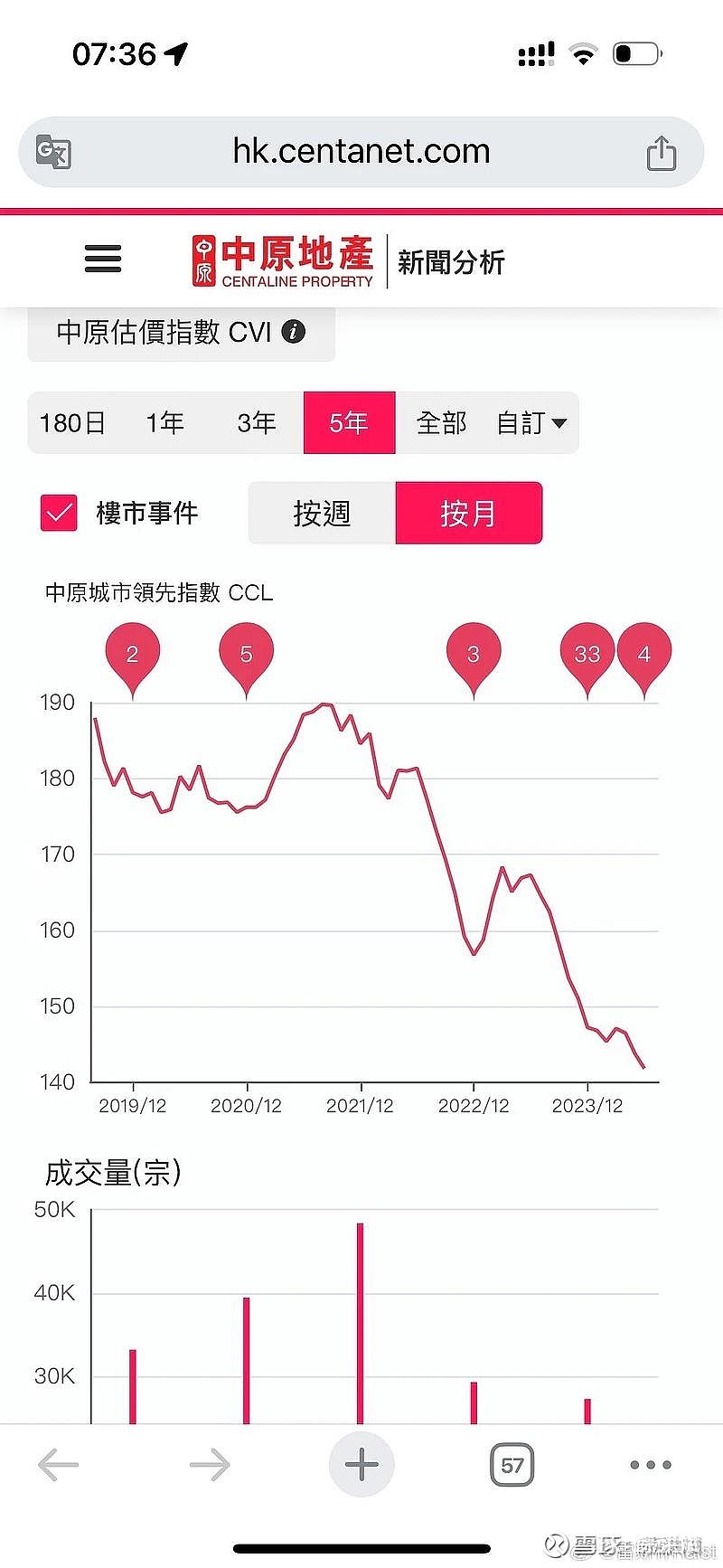Switch to the 3年 range
The height and width of the screenshot is (1568, 723).
coord(257,422)
